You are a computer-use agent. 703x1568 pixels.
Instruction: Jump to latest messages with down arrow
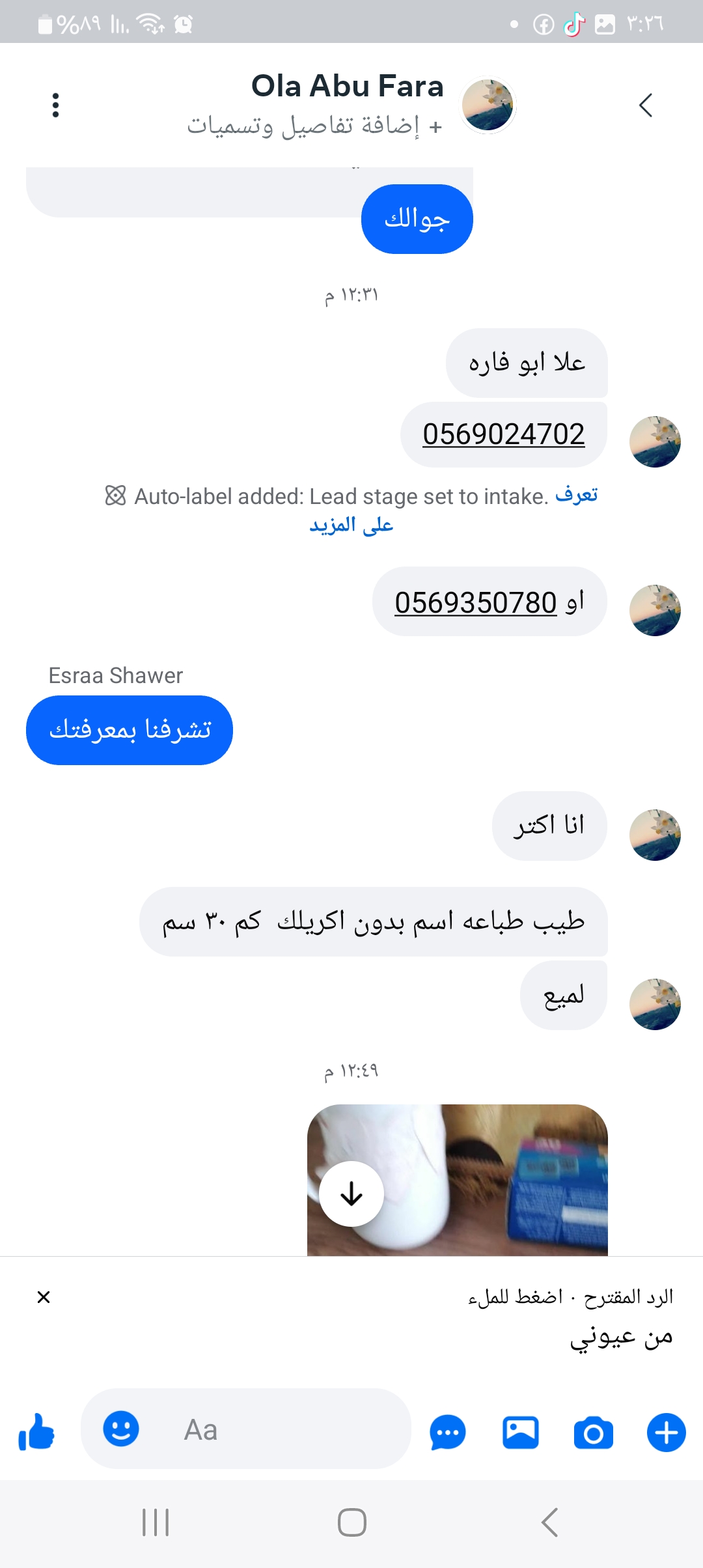click(351, 1194)
